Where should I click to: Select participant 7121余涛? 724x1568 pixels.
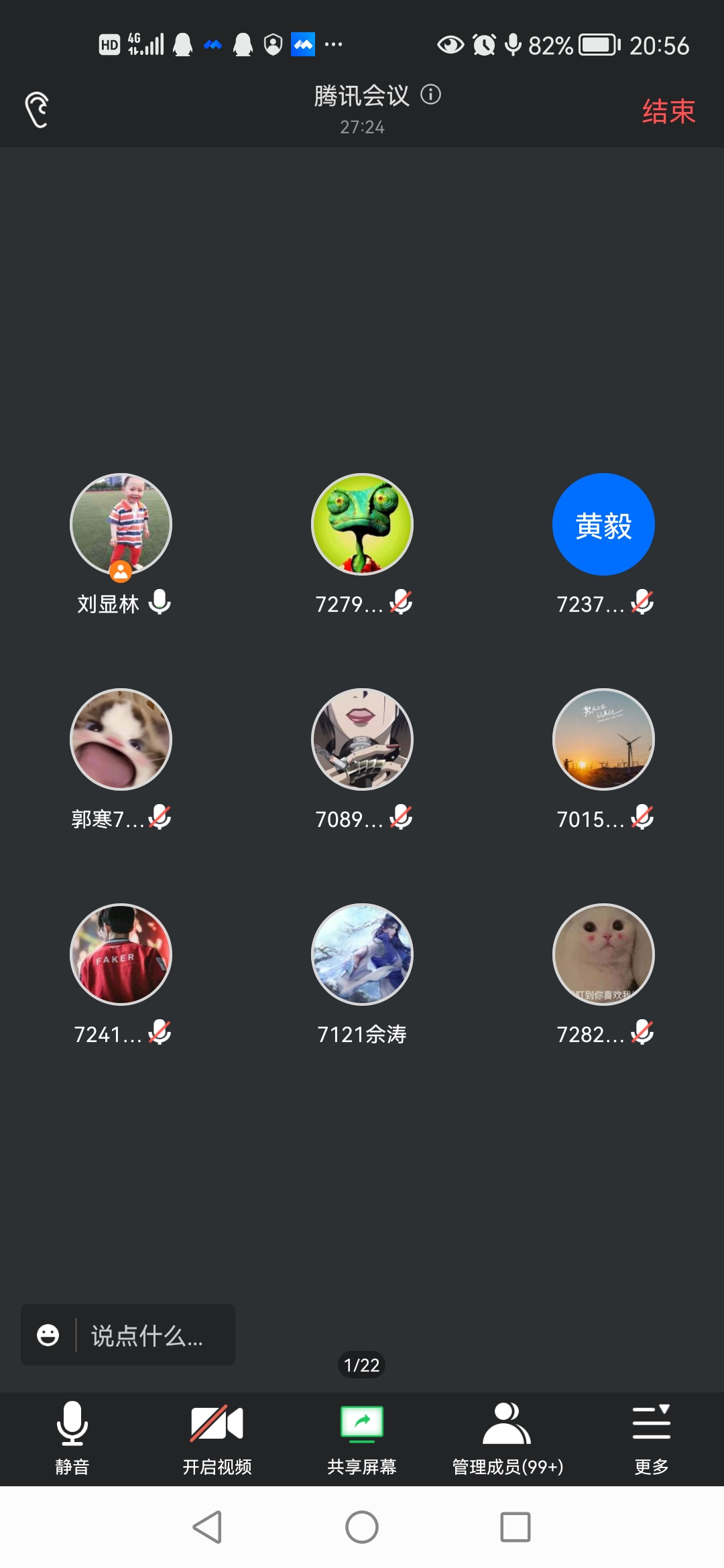point(362,955)
